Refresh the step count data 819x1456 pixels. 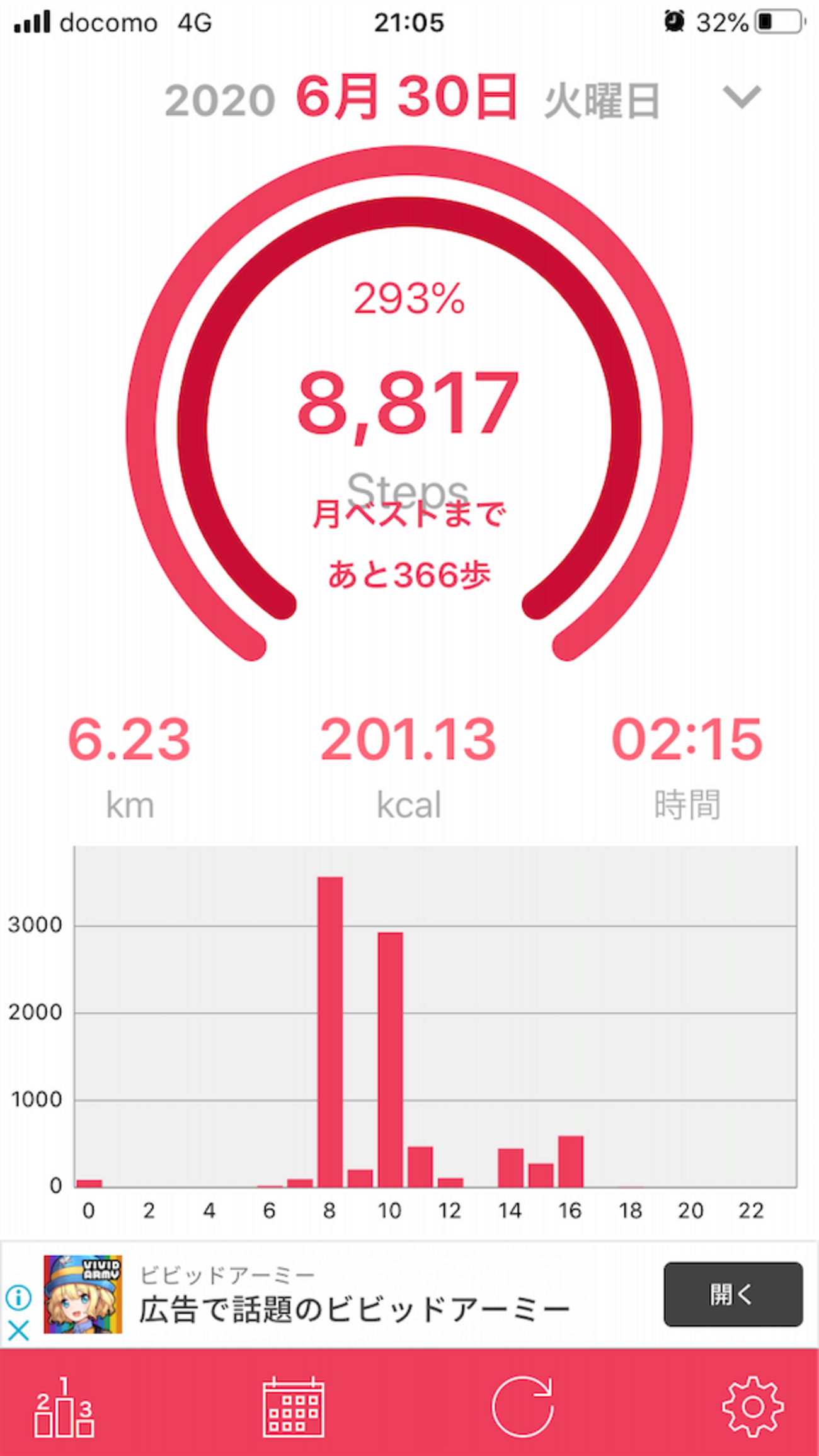(522, 1406)
